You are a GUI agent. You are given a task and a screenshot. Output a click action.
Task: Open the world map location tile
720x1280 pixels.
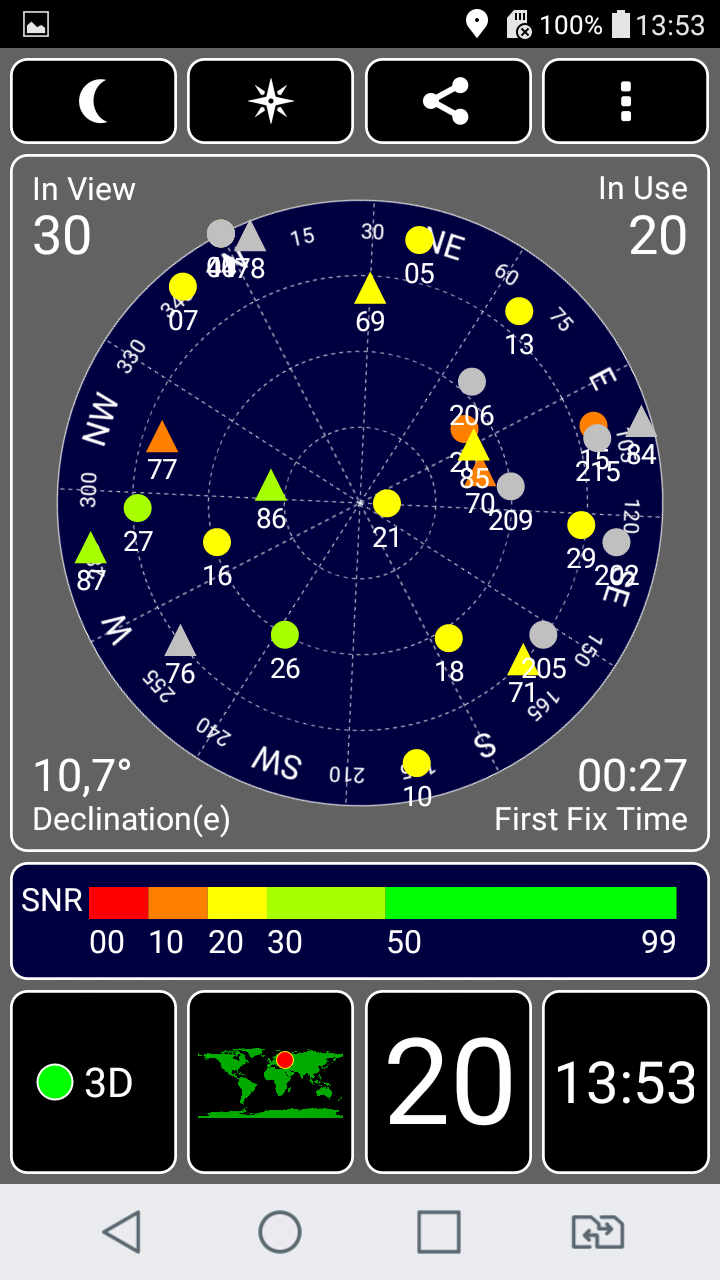[x=271, y=1082]
